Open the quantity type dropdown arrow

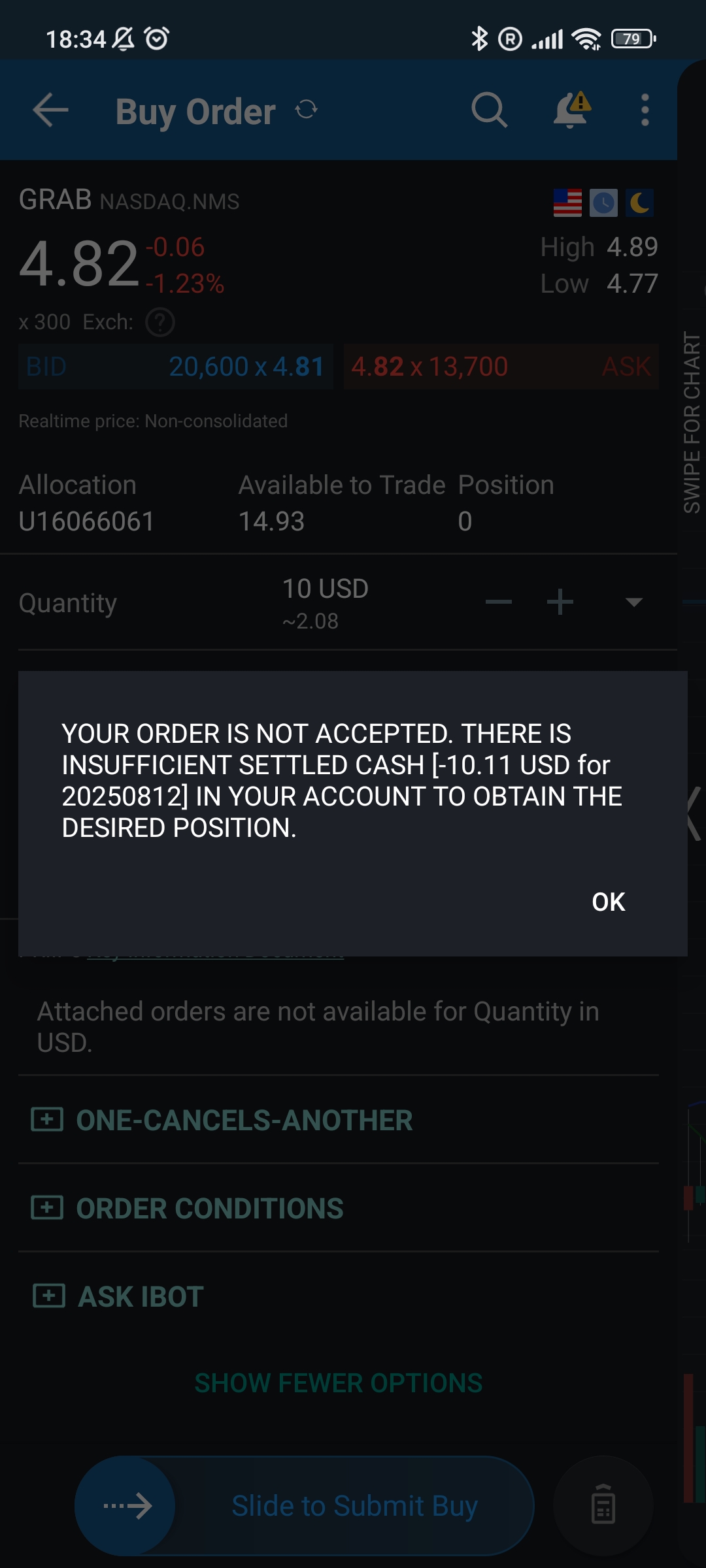click(x=634, y=602)
